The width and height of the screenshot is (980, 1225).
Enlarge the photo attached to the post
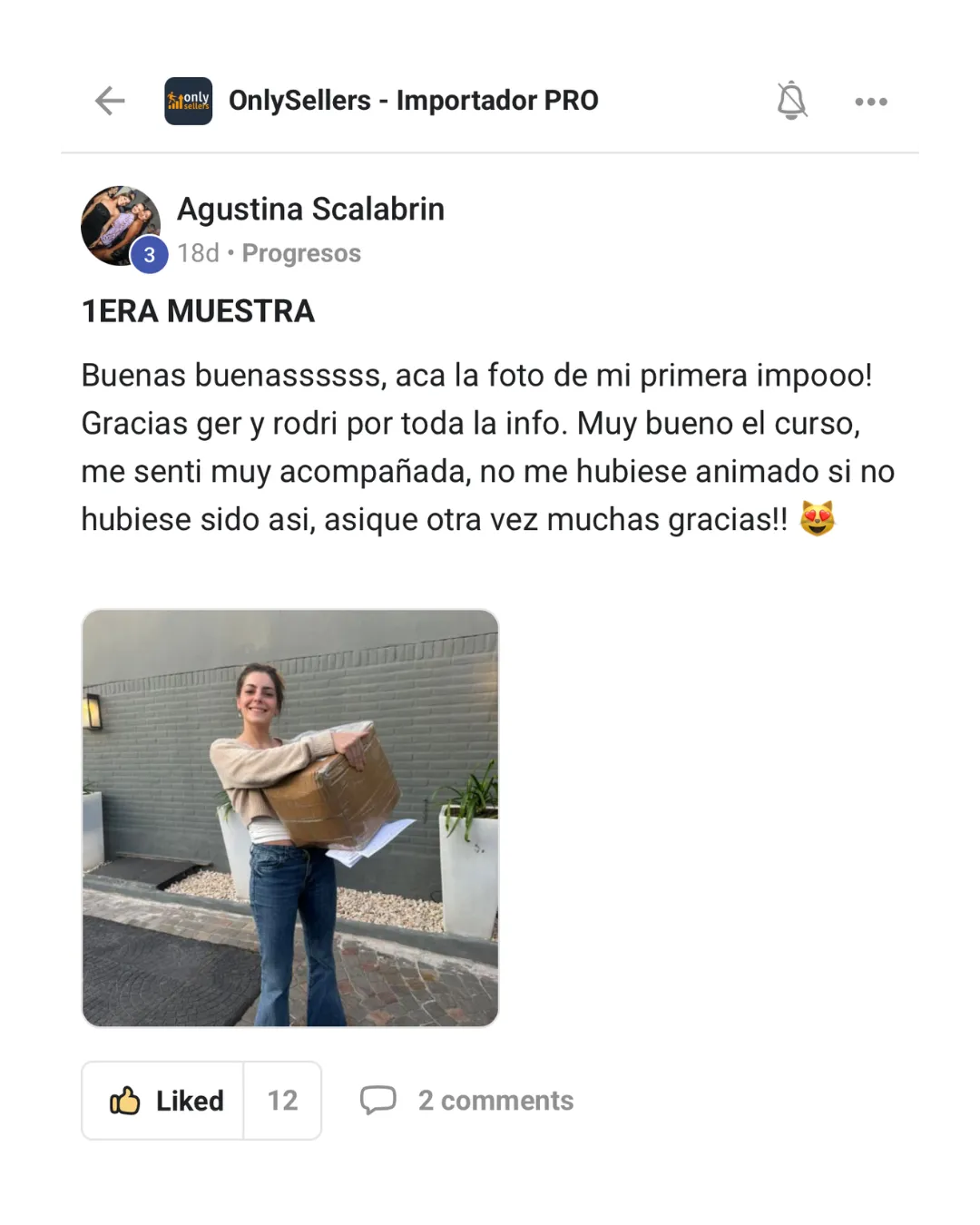[x=290, y=818]
